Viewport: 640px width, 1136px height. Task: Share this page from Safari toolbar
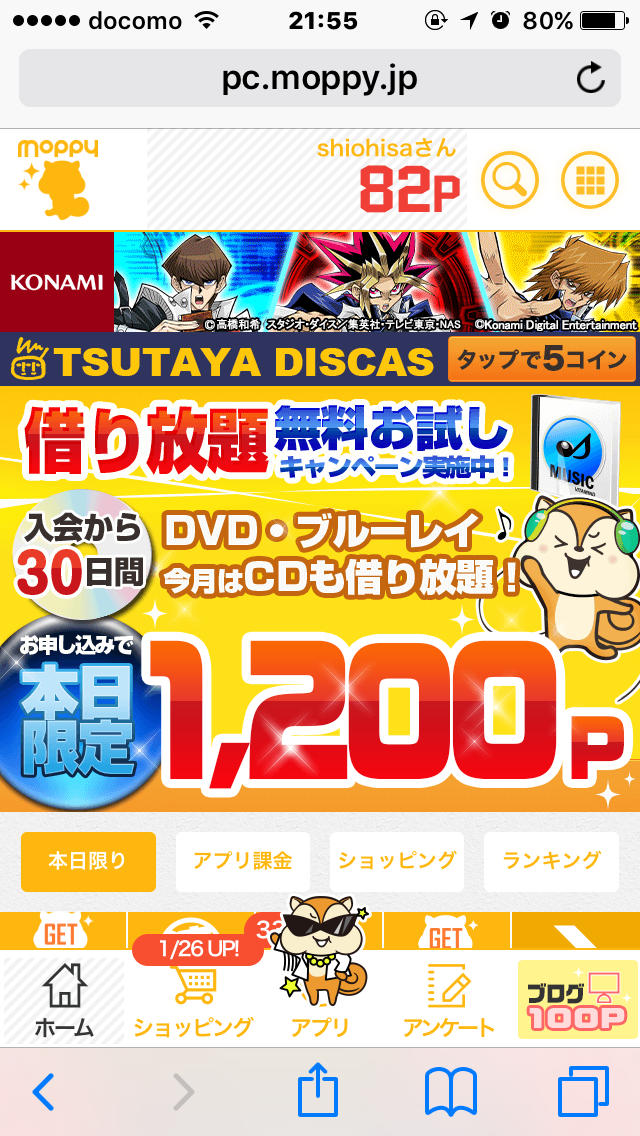click(x=318, y=1090)
